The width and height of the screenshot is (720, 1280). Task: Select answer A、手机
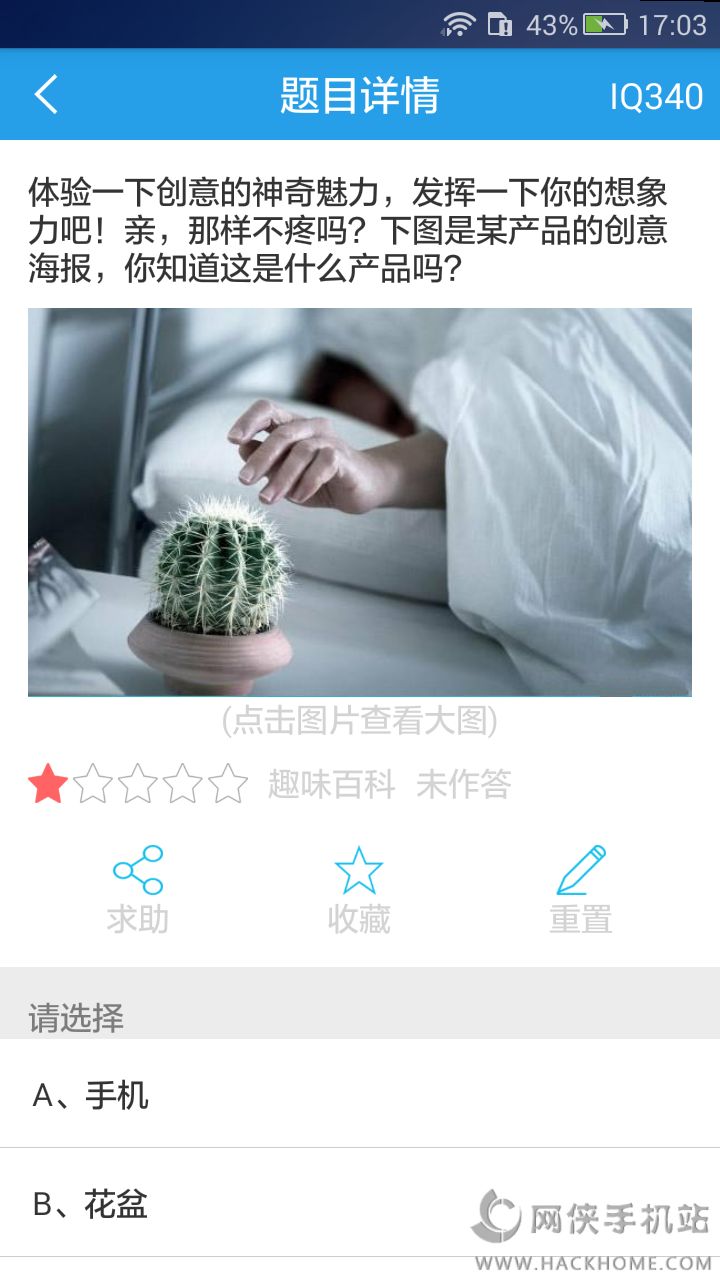(360, 1096)
